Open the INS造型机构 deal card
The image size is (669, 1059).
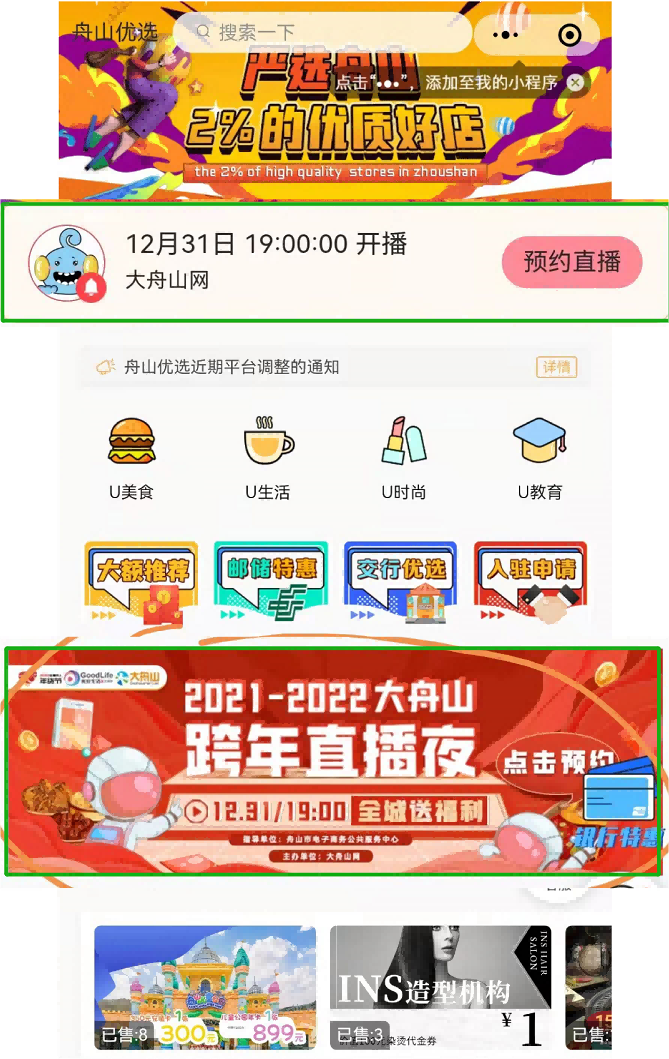click(440, 985)
